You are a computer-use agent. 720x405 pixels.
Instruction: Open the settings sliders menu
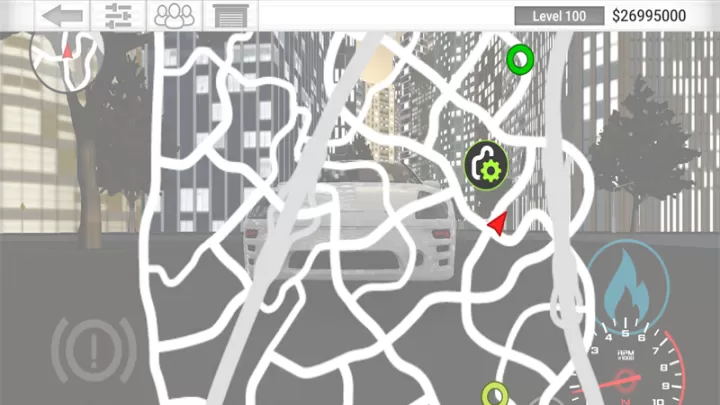[x=118, y=16]
